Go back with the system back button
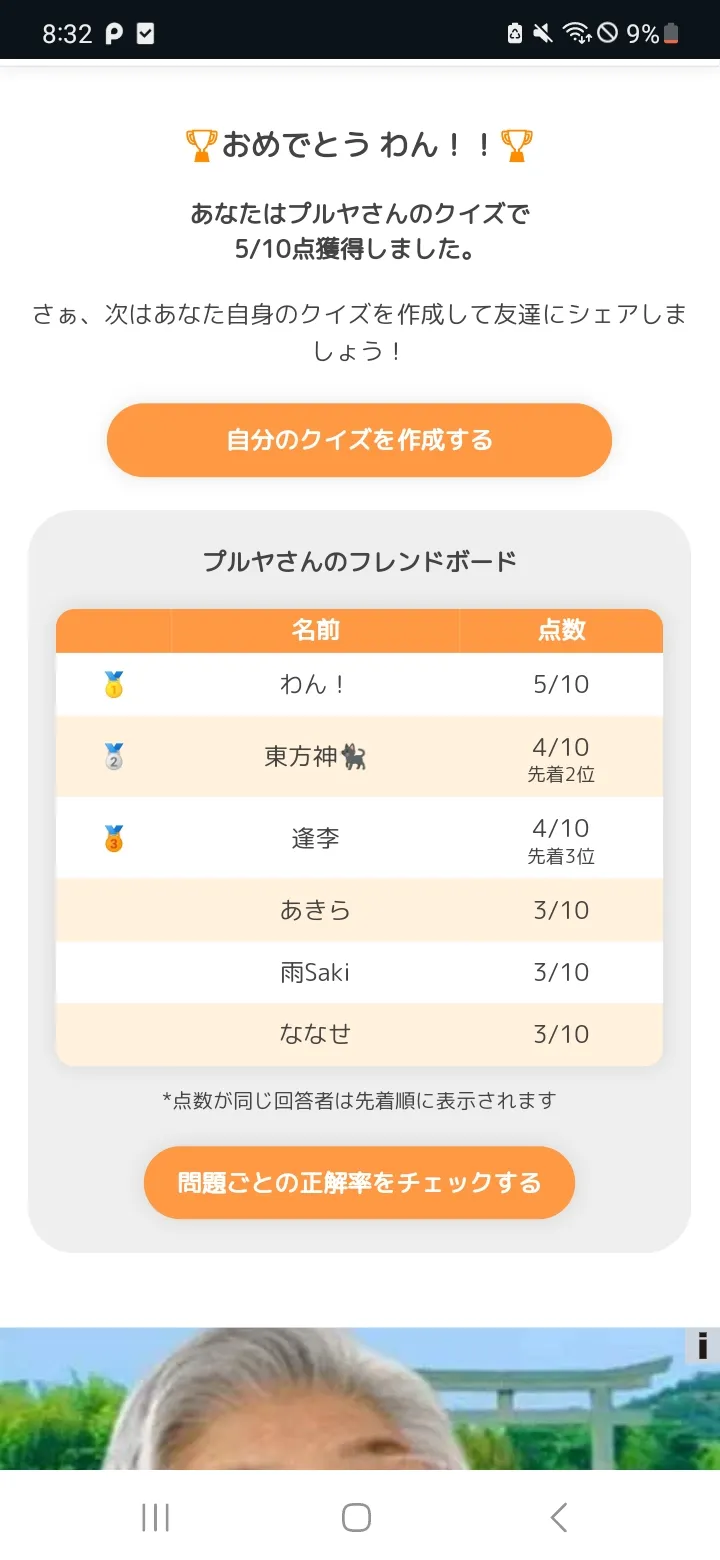The width and height of the screenshot is (720, 1560). pos(559,1517)
